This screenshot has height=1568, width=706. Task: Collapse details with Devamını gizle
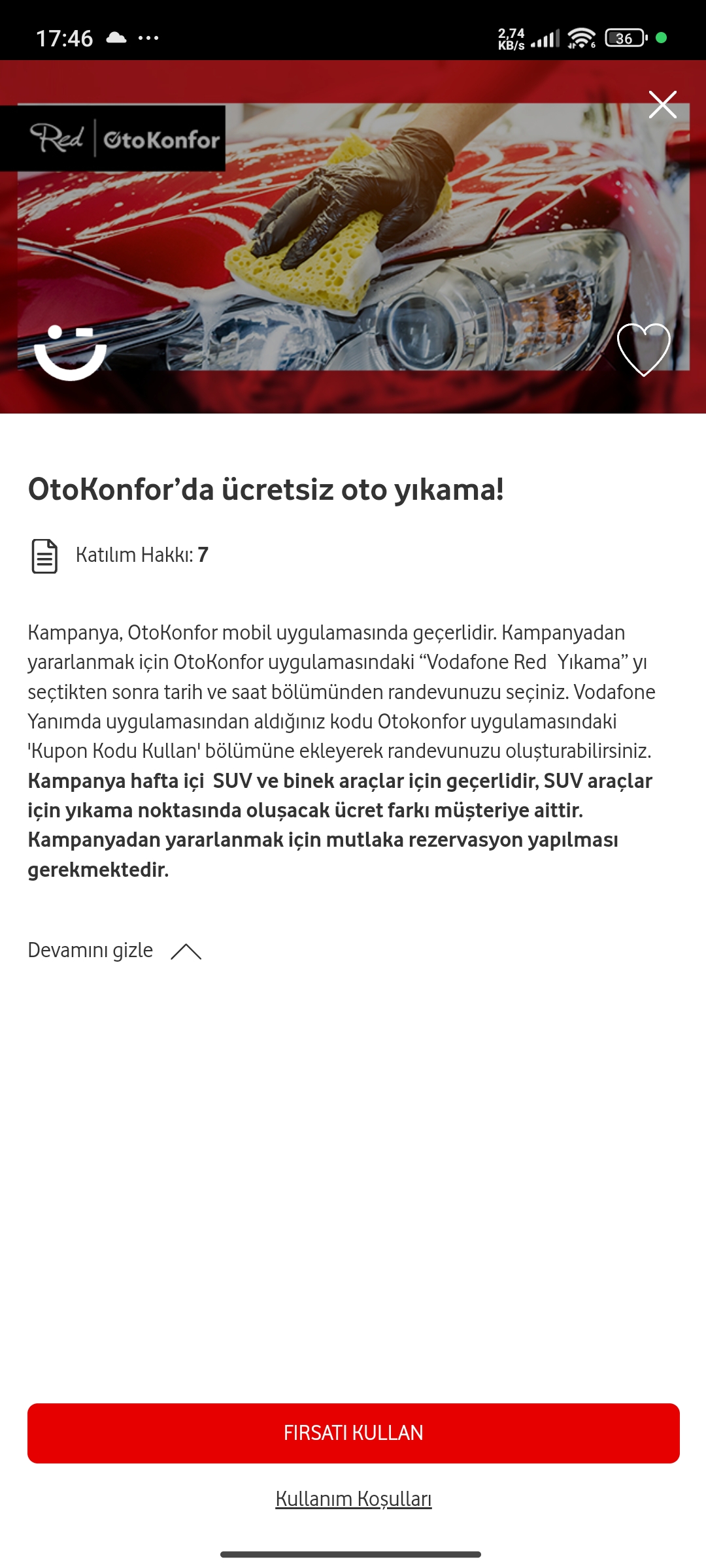114,951
